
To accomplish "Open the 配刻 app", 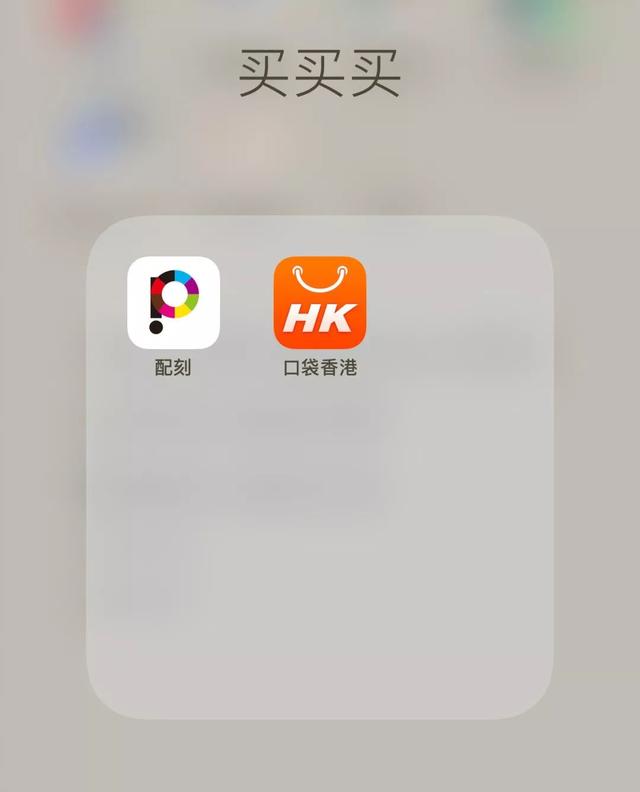I will (173, 302).
